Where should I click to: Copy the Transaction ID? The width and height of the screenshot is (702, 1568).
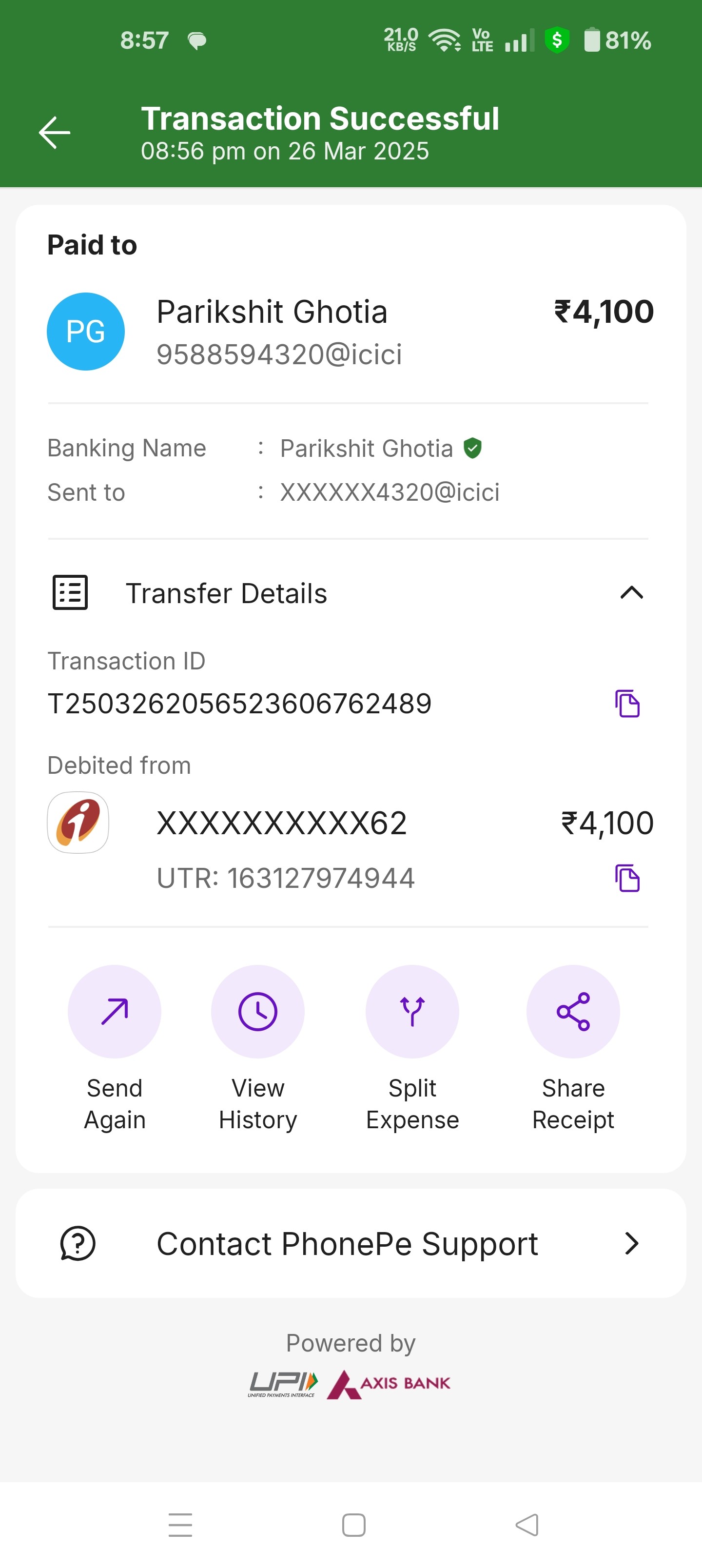coord(627,704)
